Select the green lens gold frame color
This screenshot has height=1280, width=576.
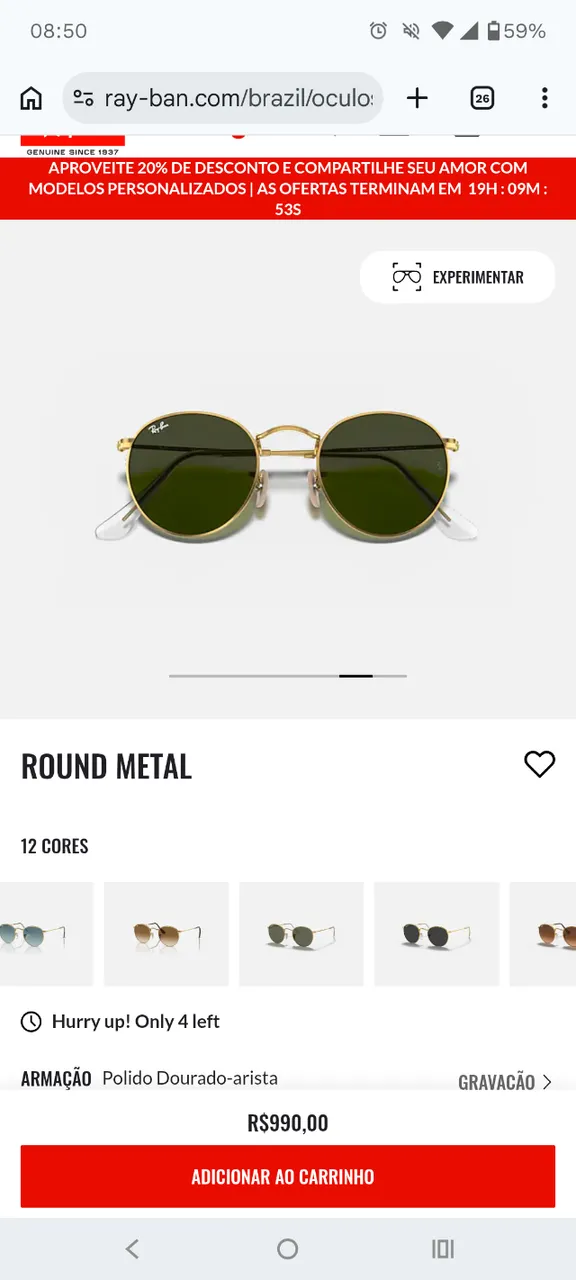point(301,934)
